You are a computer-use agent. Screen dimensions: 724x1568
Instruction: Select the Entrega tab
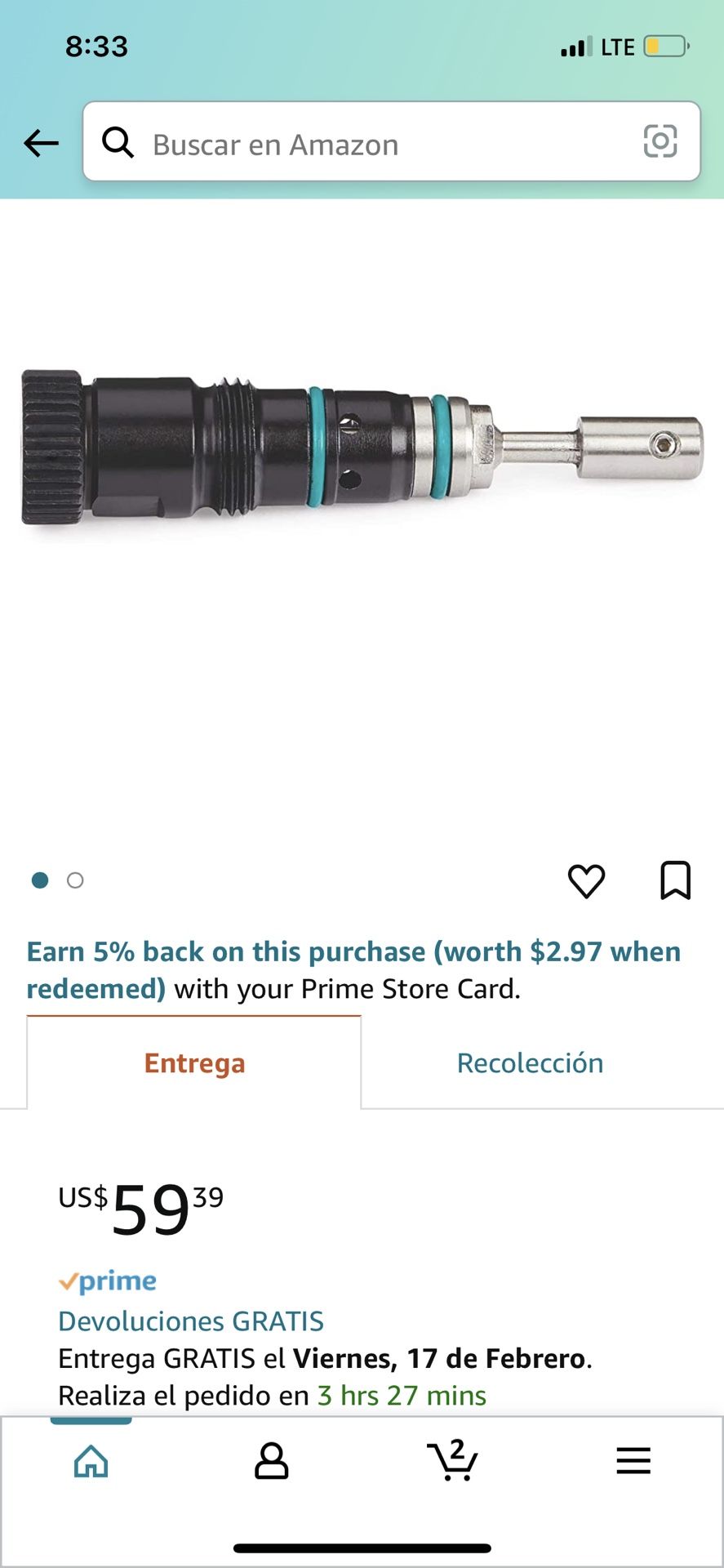(194, 1063)
